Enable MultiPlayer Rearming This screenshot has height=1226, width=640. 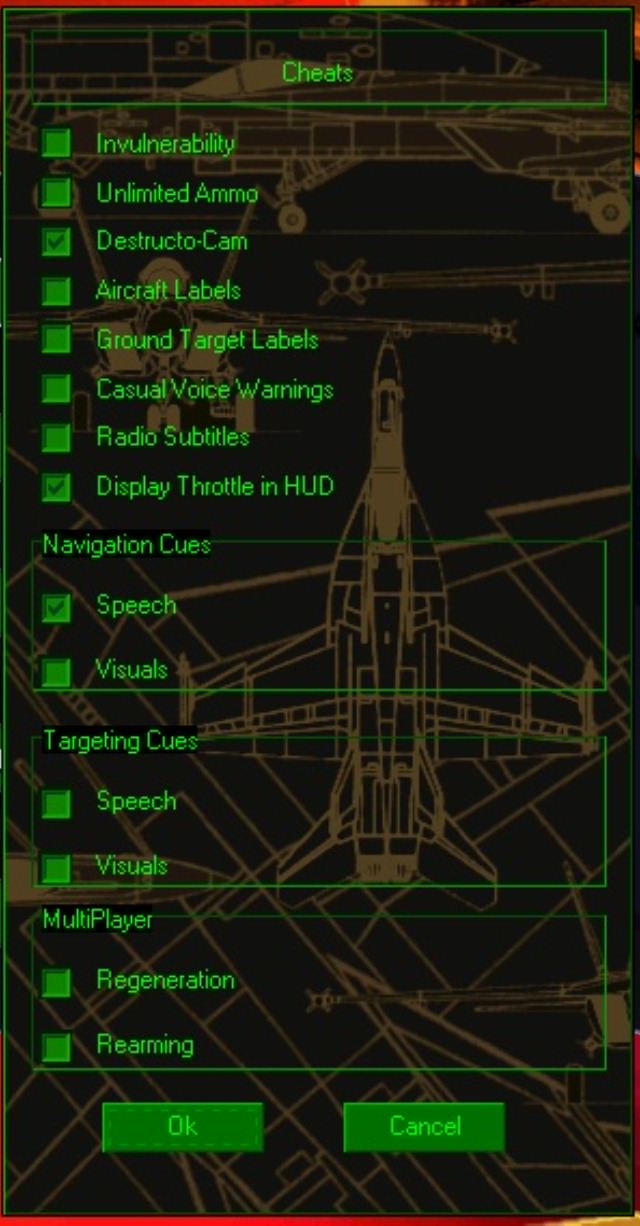click(57, 1046)
